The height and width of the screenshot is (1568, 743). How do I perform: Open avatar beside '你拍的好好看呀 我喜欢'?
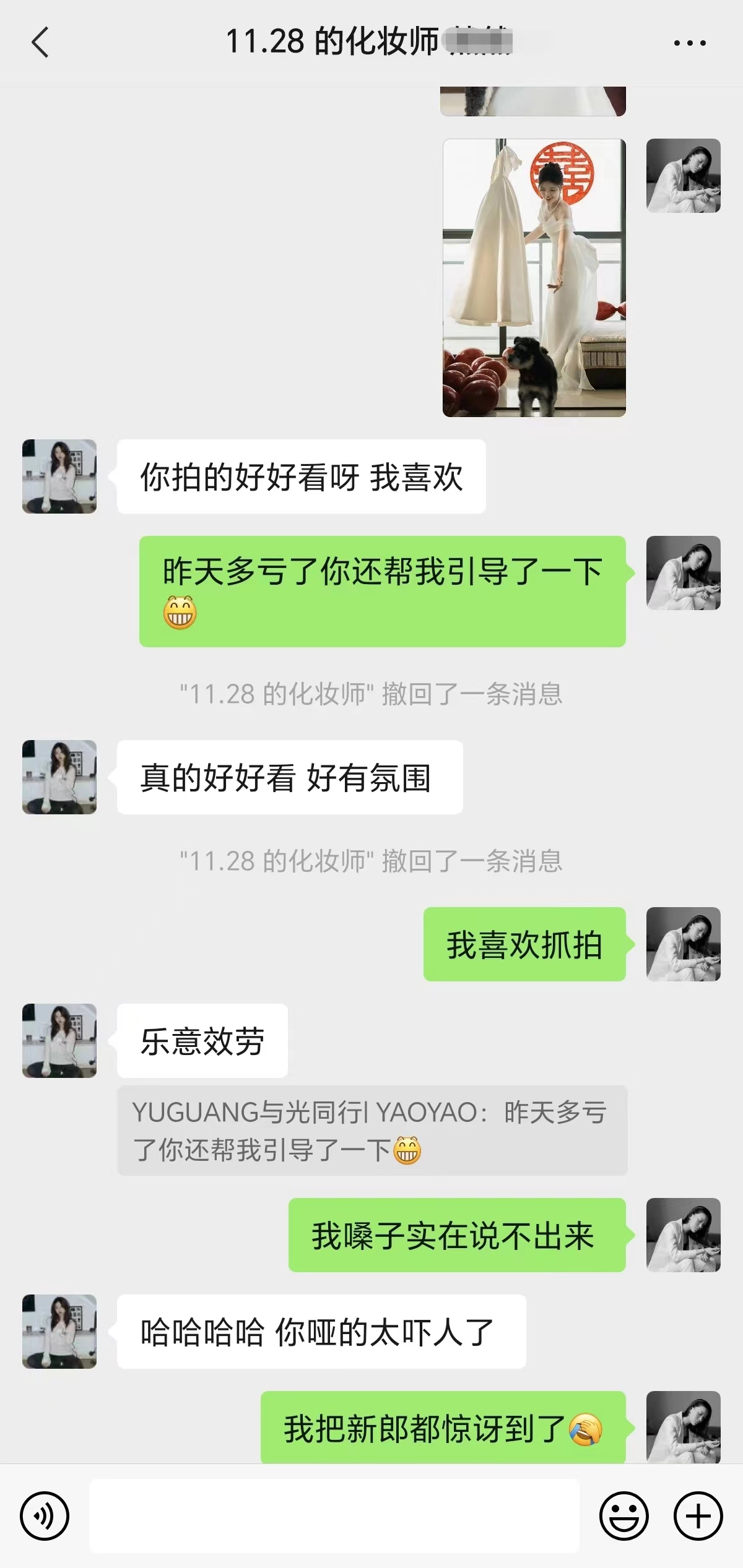pyautogui.click(x=59, y=476)
